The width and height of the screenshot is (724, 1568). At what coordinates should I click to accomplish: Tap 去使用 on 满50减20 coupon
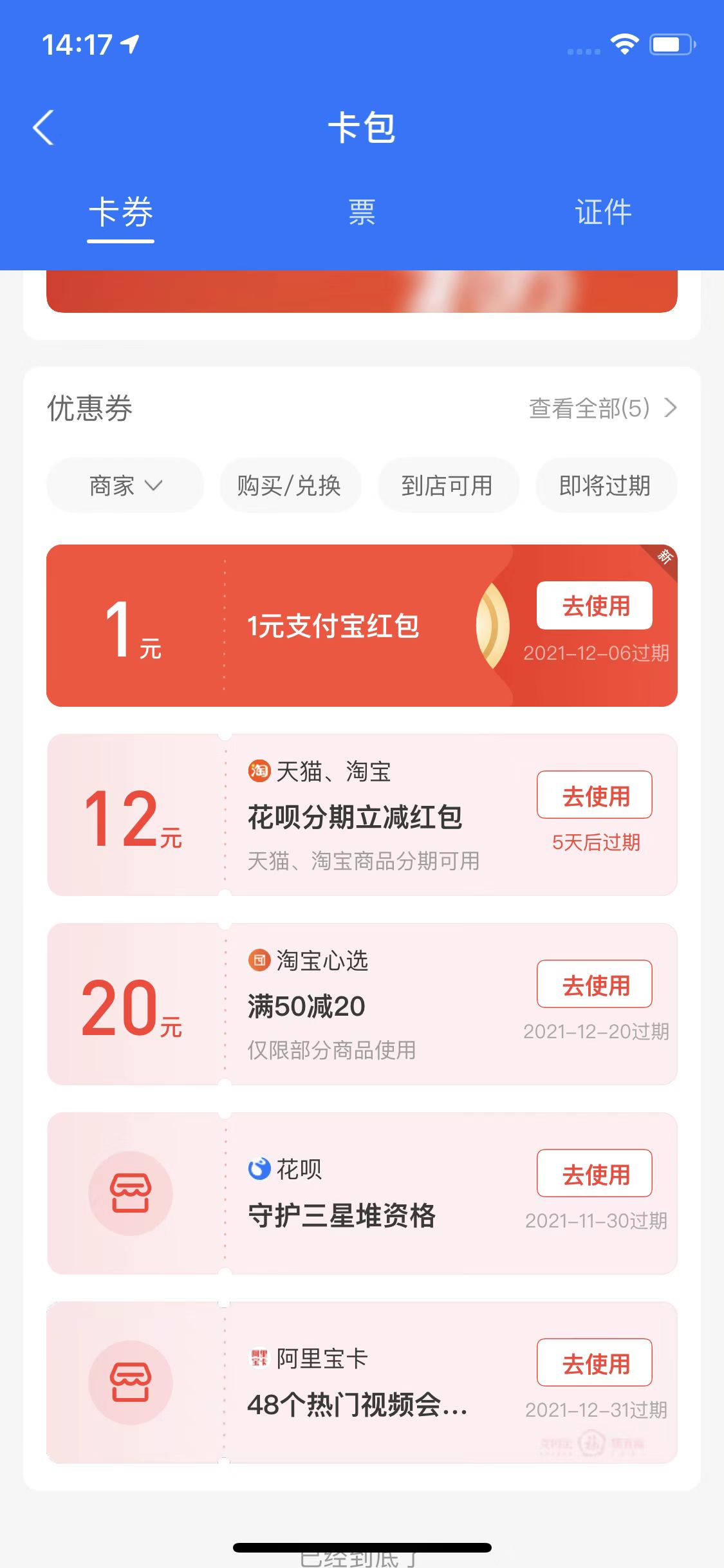595,984
